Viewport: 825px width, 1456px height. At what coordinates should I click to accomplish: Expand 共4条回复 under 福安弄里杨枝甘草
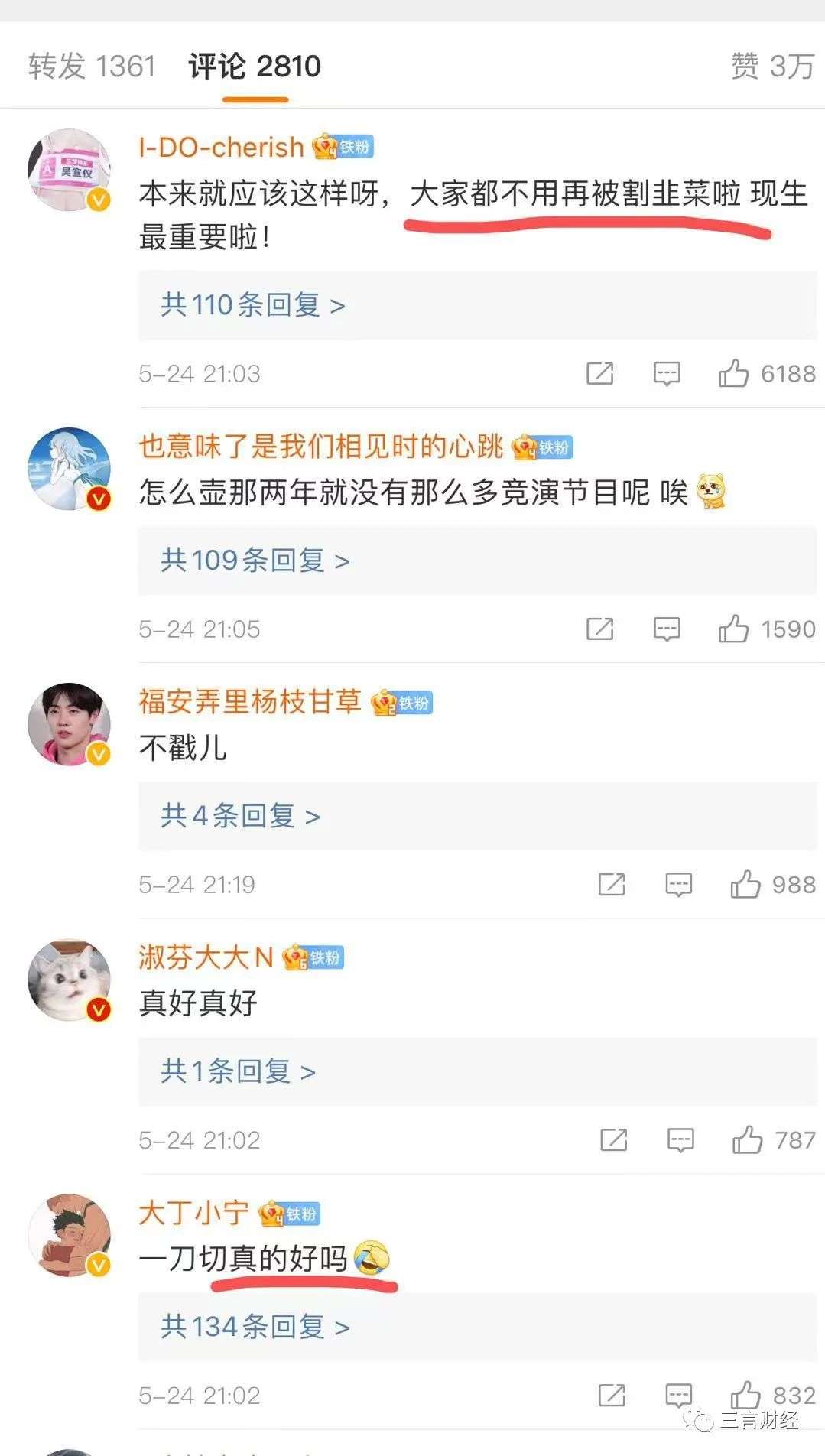pos(239,816)
